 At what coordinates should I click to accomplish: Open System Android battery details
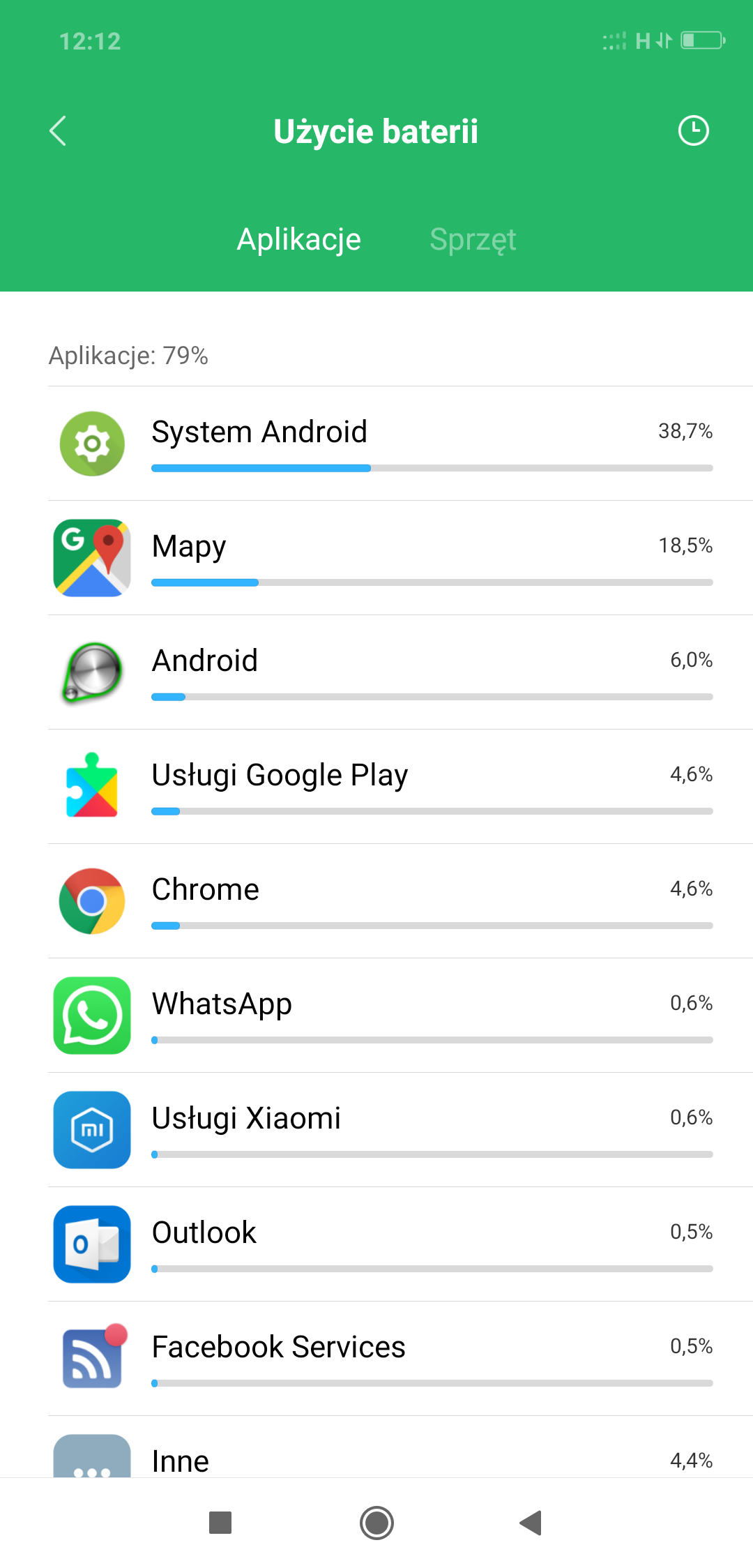point(400,444)
